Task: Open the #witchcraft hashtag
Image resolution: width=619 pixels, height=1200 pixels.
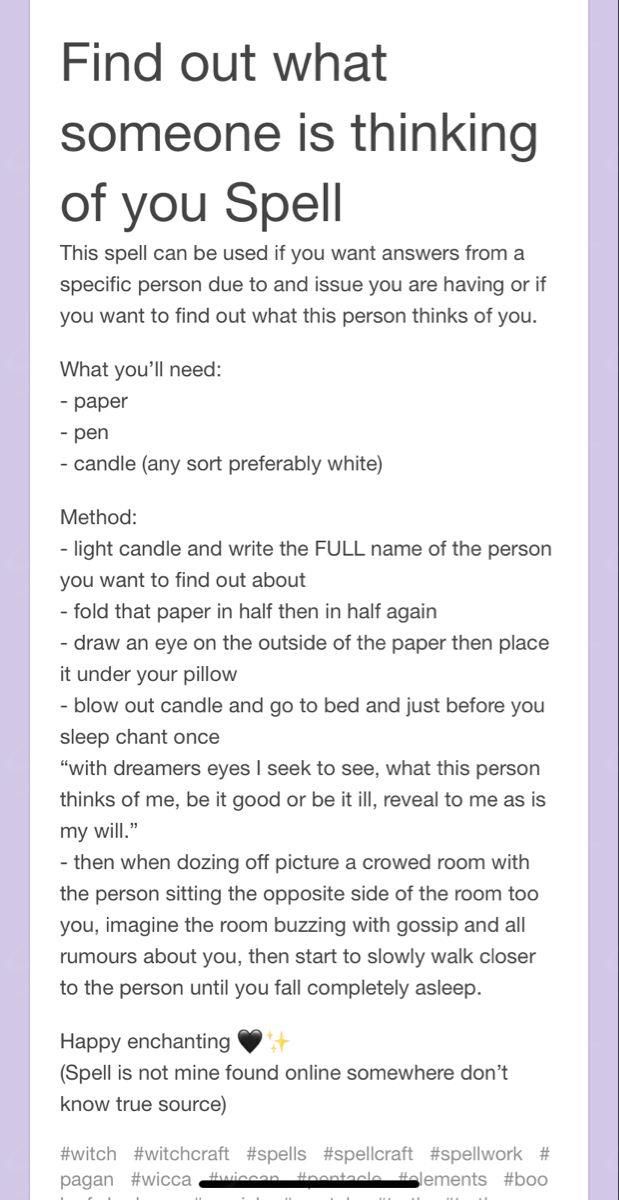Action: (x=181, y=1154)
